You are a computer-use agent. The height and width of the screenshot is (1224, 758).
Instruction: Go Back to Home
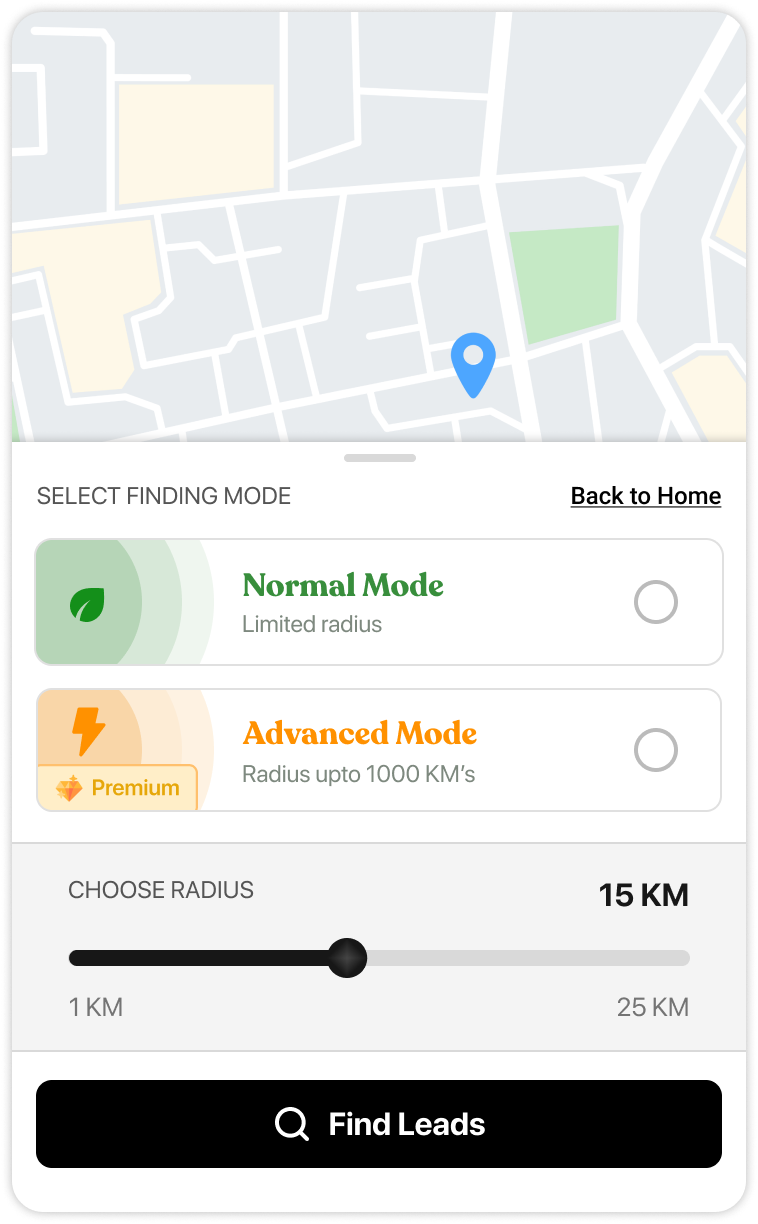pos(645,496)
